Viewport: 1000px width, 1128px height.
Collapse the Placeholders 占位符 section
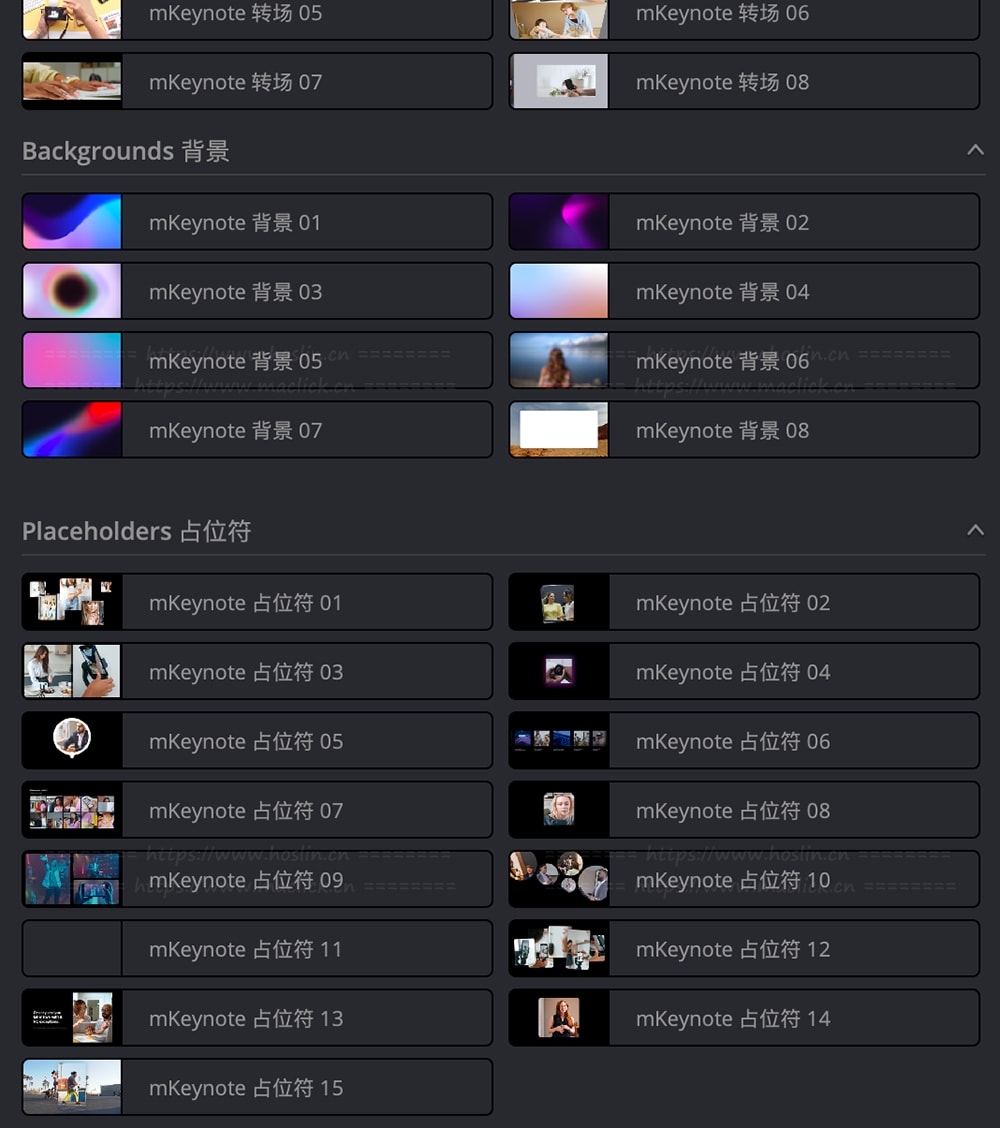tap(975, 531)
